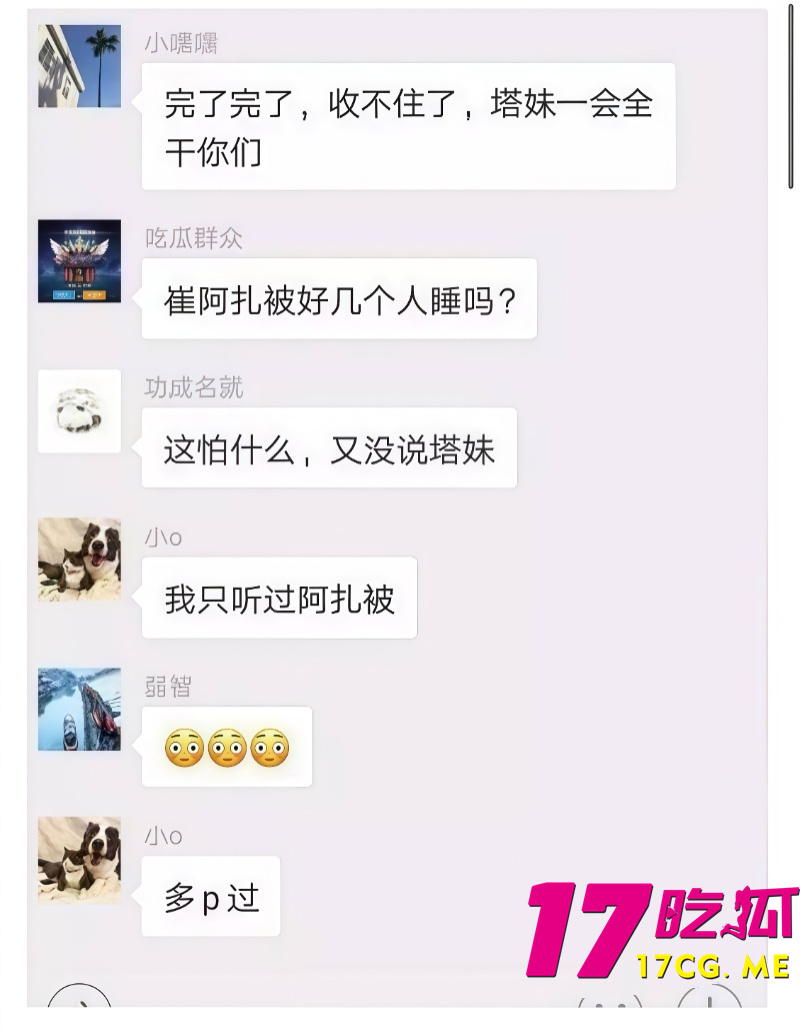This screenshot has width=800, height=1028.
Task: Open 小o's avatar beside 我只听过阿扎被
Action: [79, 560]
